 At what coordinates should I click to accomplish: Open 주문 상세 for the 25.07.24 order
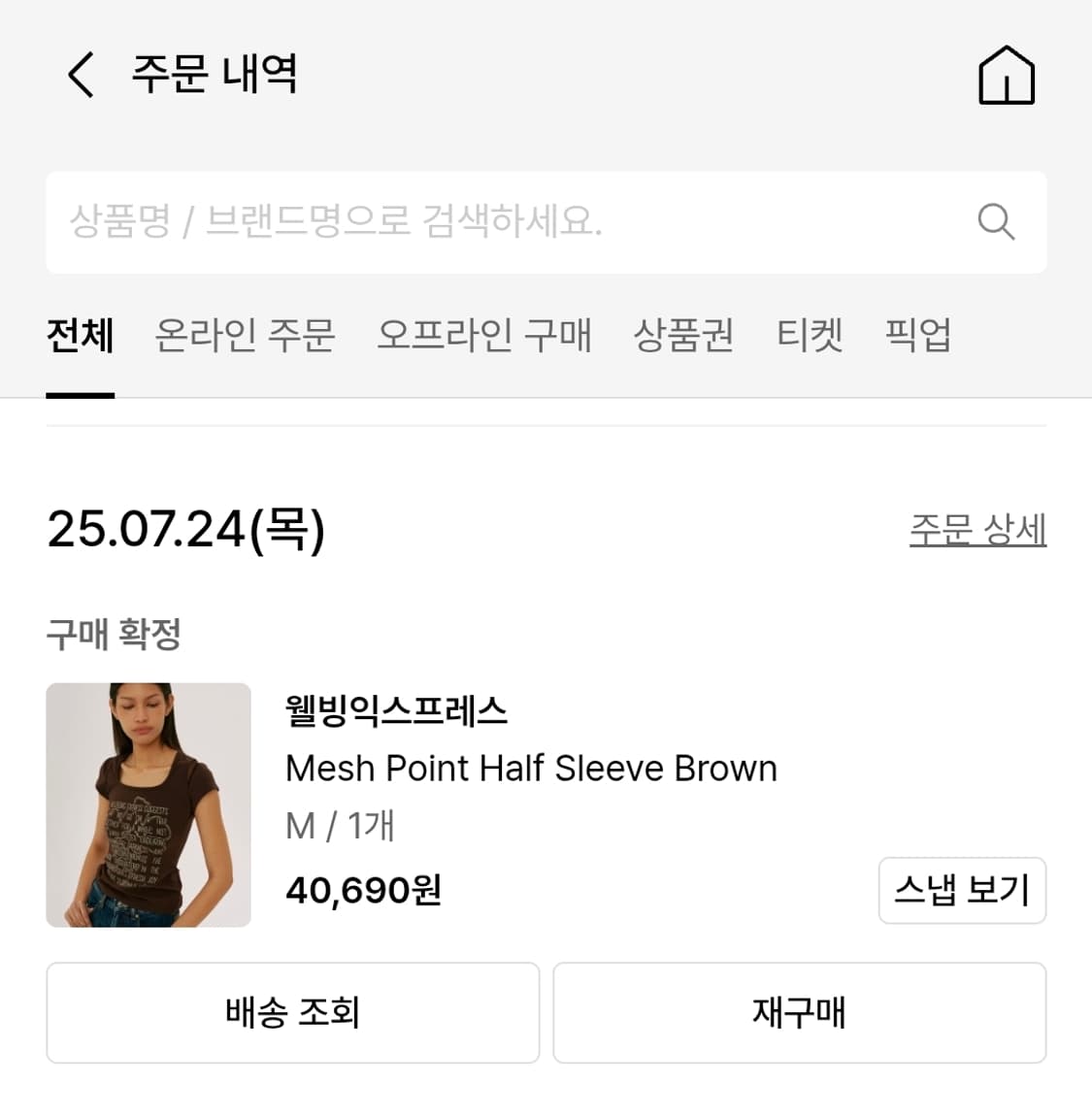click(x=977, y=530)
